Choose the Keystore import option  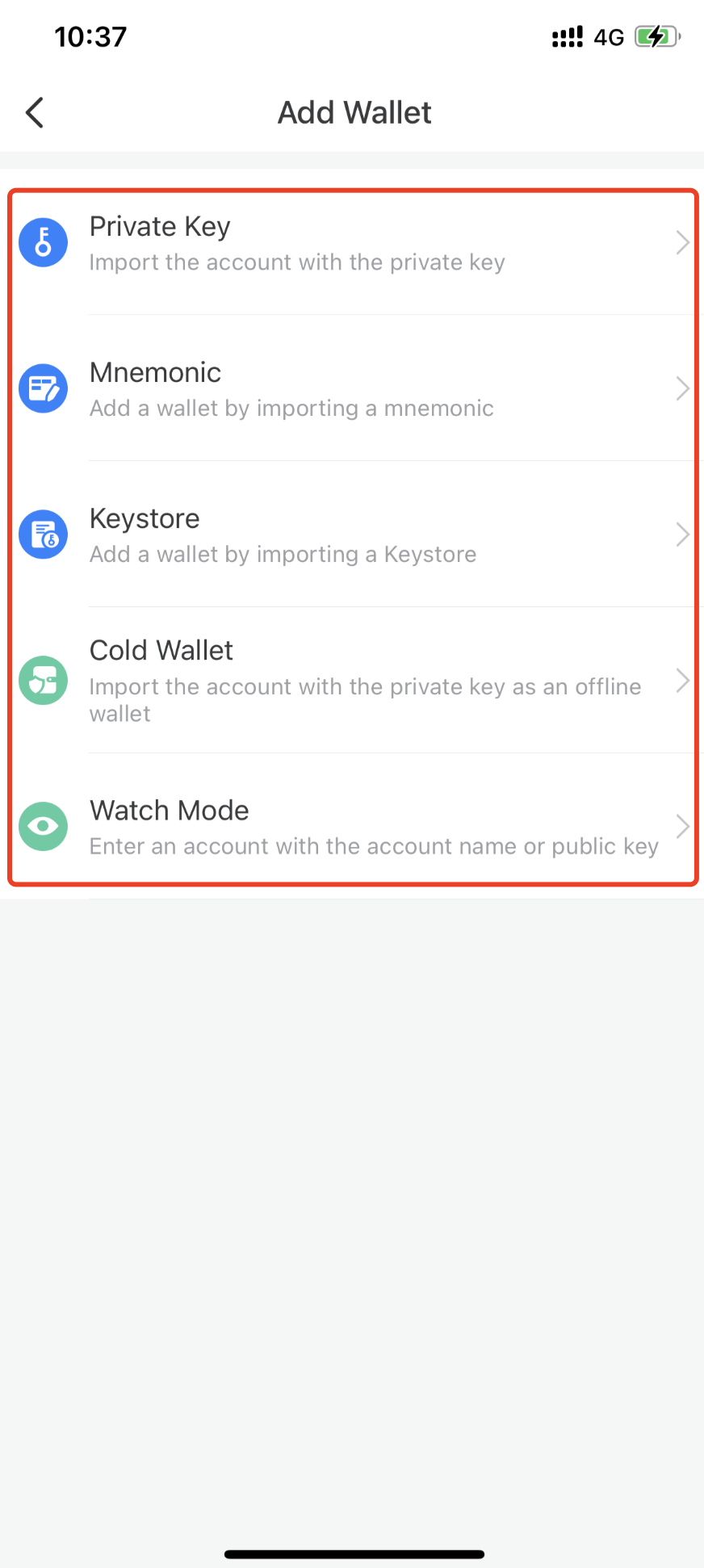(x=352, y=535)
